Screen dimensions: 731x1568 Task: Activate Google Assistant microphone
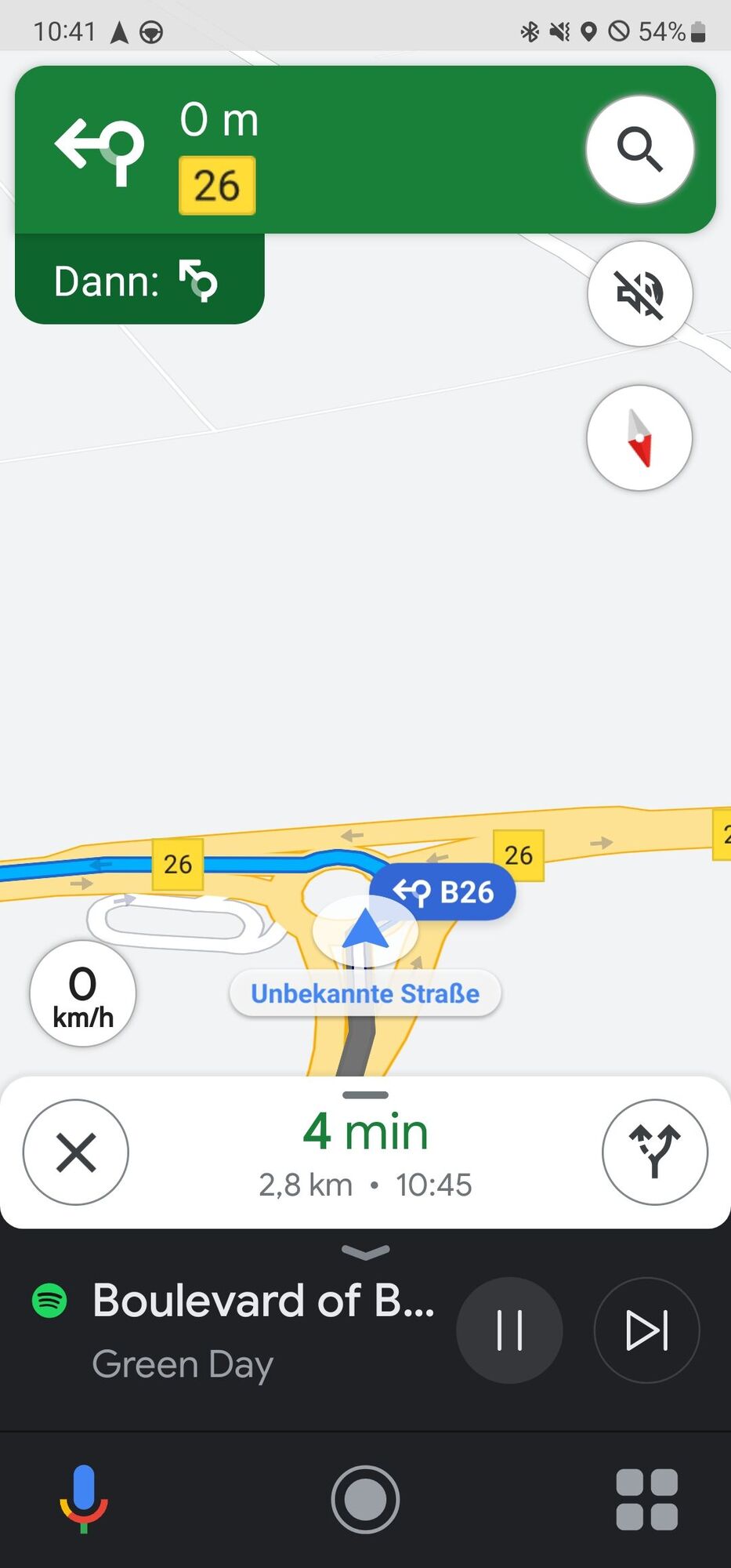84,1498
